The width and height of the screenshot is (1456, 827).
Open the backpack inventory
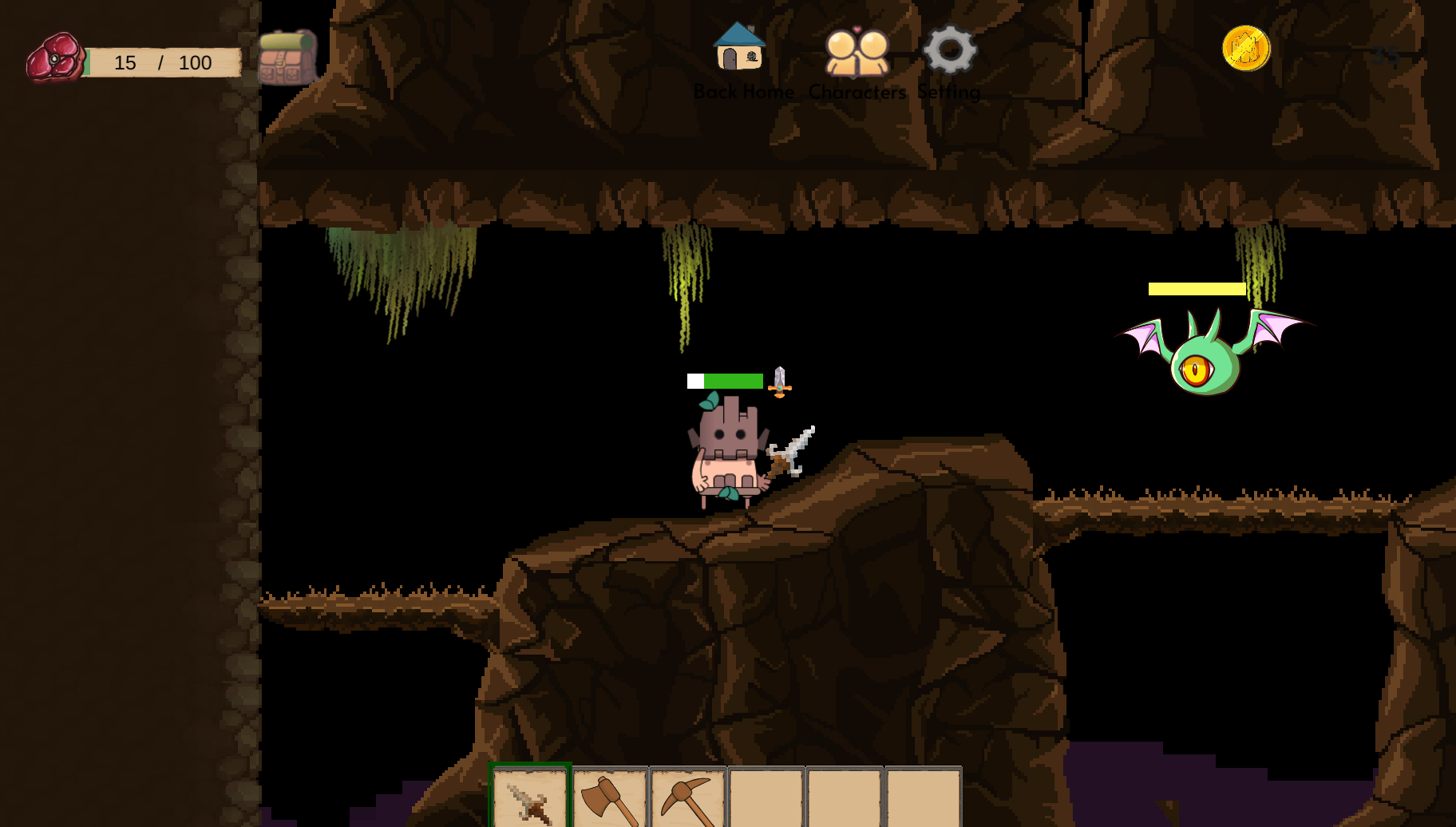pyautogui.click(x=287, y=58)
